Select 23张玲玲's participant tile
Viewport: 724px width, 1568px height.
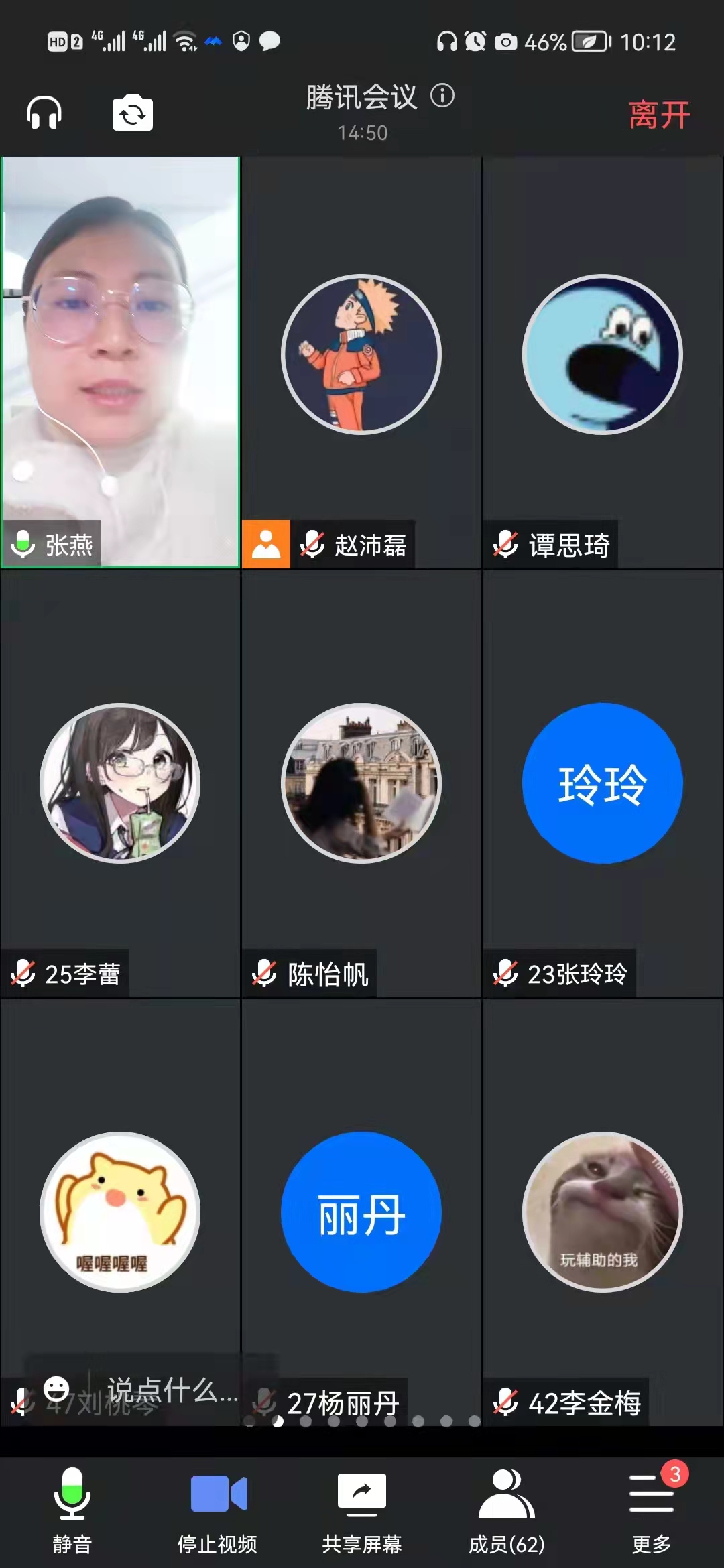coord(602,783)
